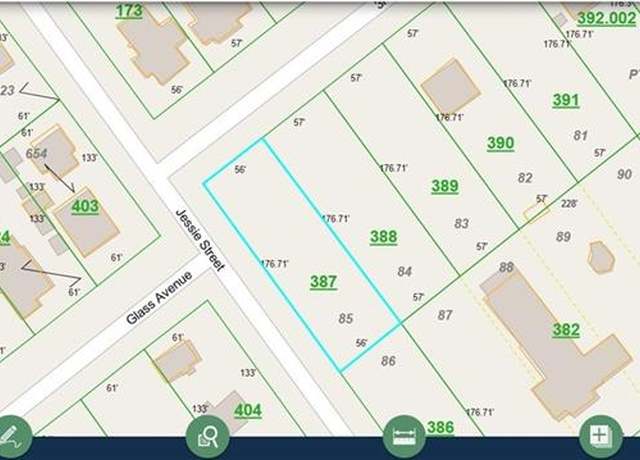Image resolution: width=640 pixels, height=460 pixels.
Task: Open parcel 173 details
Action: click(x=129, y=11)
